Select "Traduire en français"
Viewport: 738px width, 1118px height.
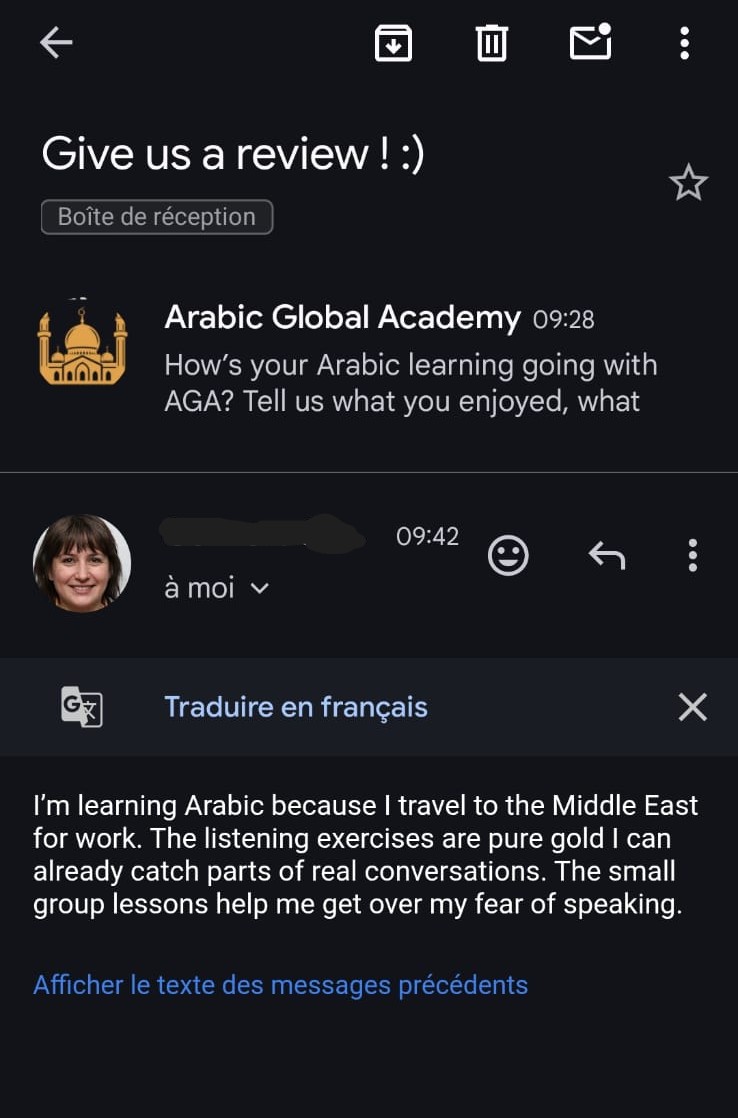point(296,707)
